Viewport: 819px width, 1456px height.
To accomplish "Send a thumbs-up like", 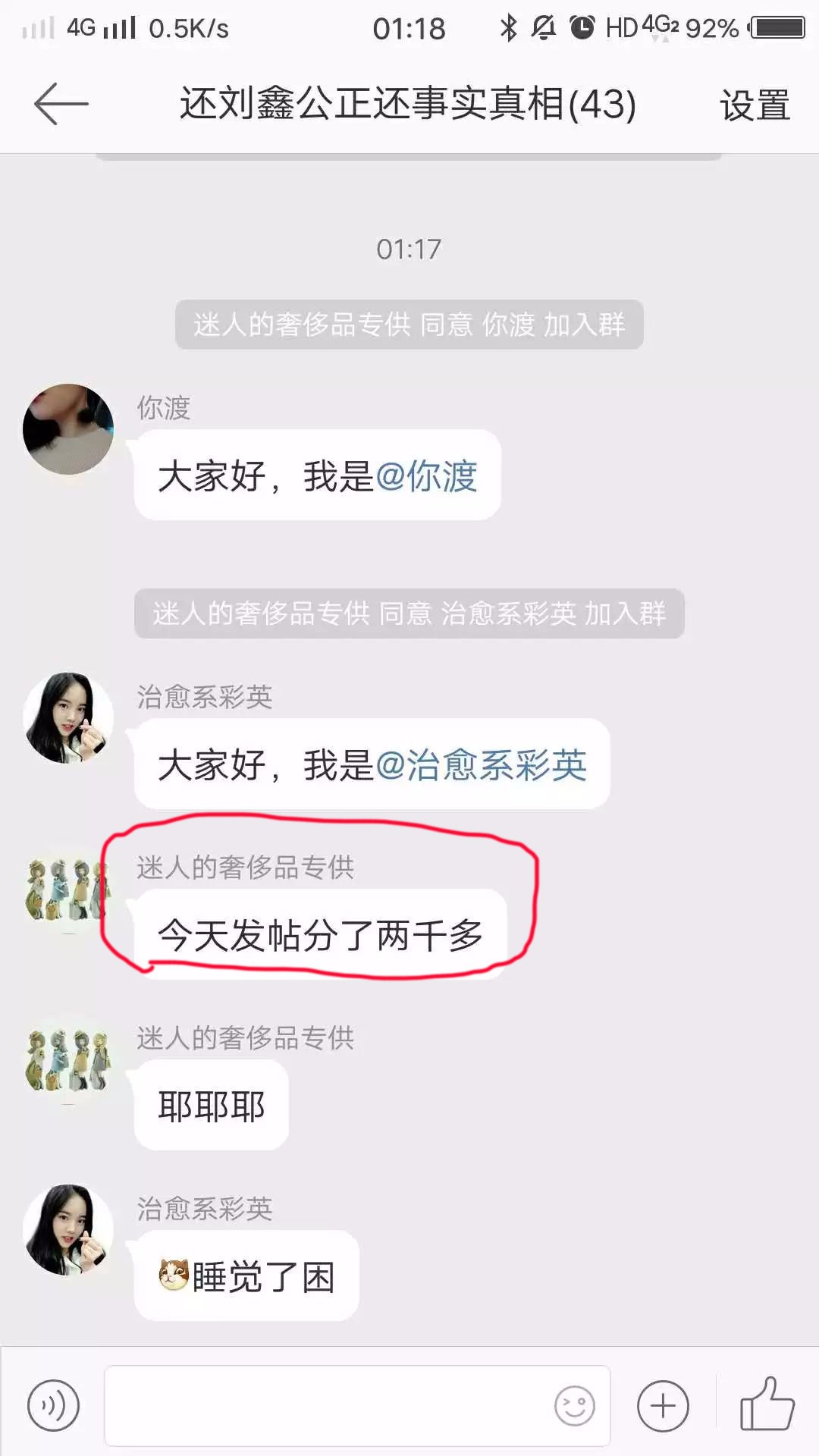I will tap(767, 1404).
